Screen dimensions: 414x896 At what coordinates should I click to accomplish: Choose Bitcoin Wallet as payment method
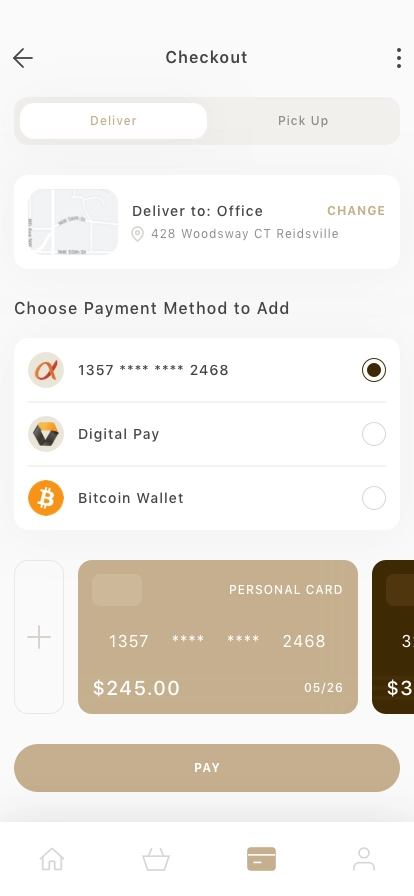pos(207,498)
